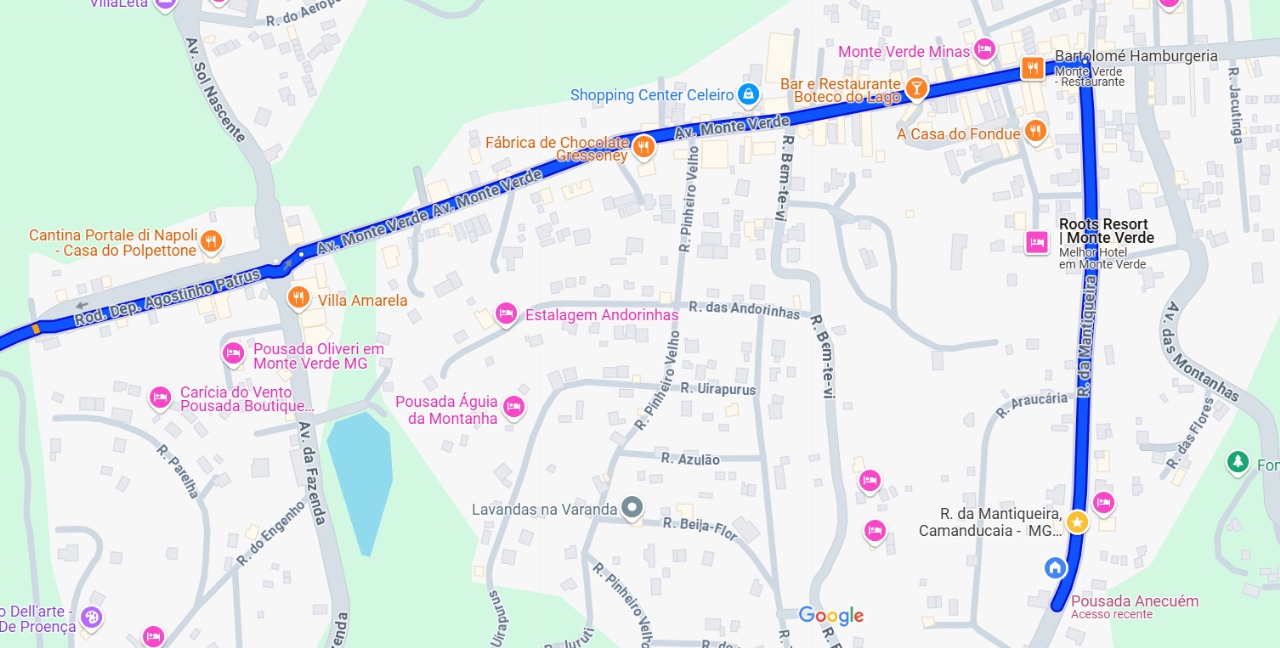View Roots Resort Monte Verde hotel

click(1037, 242)
